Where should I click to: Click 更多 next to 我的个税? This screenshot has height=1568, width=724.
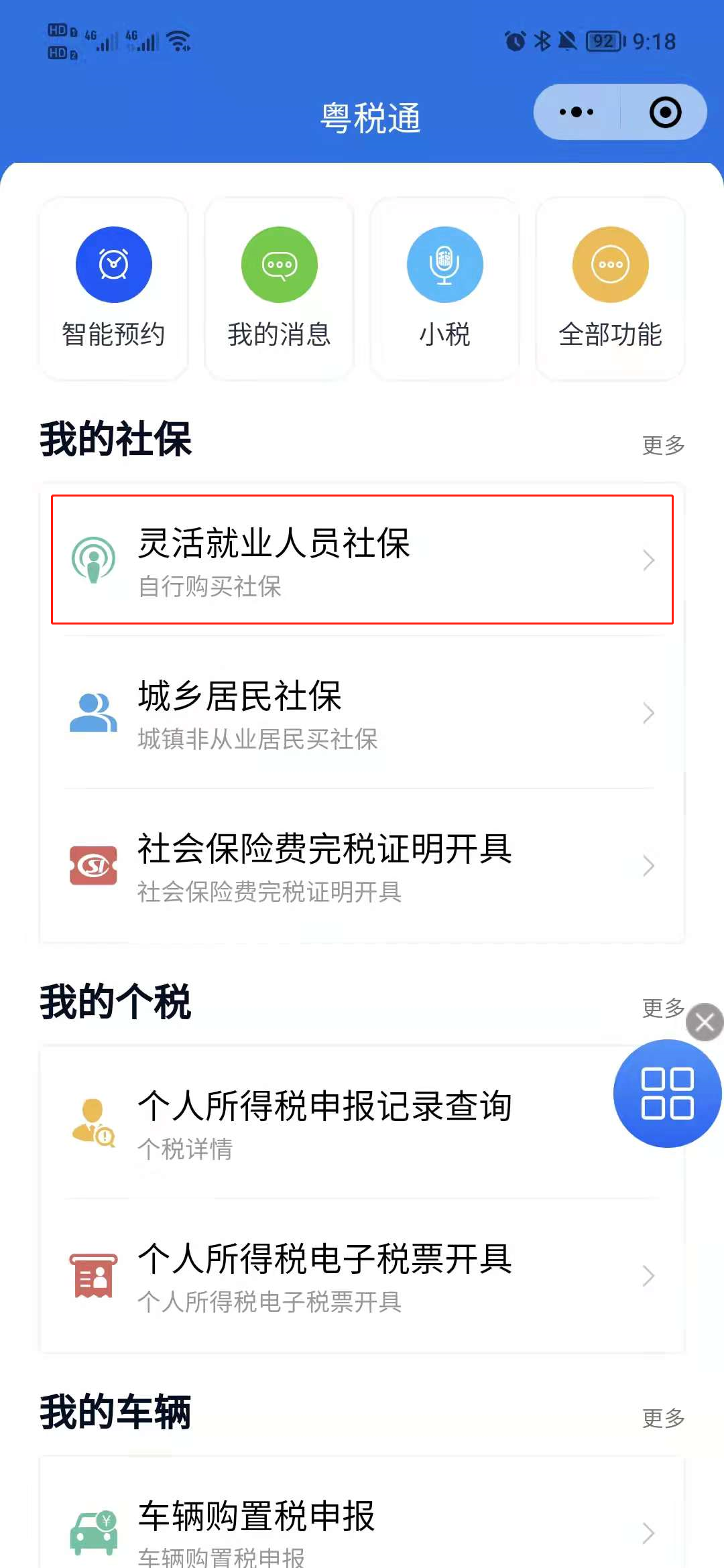[663, 1007]
